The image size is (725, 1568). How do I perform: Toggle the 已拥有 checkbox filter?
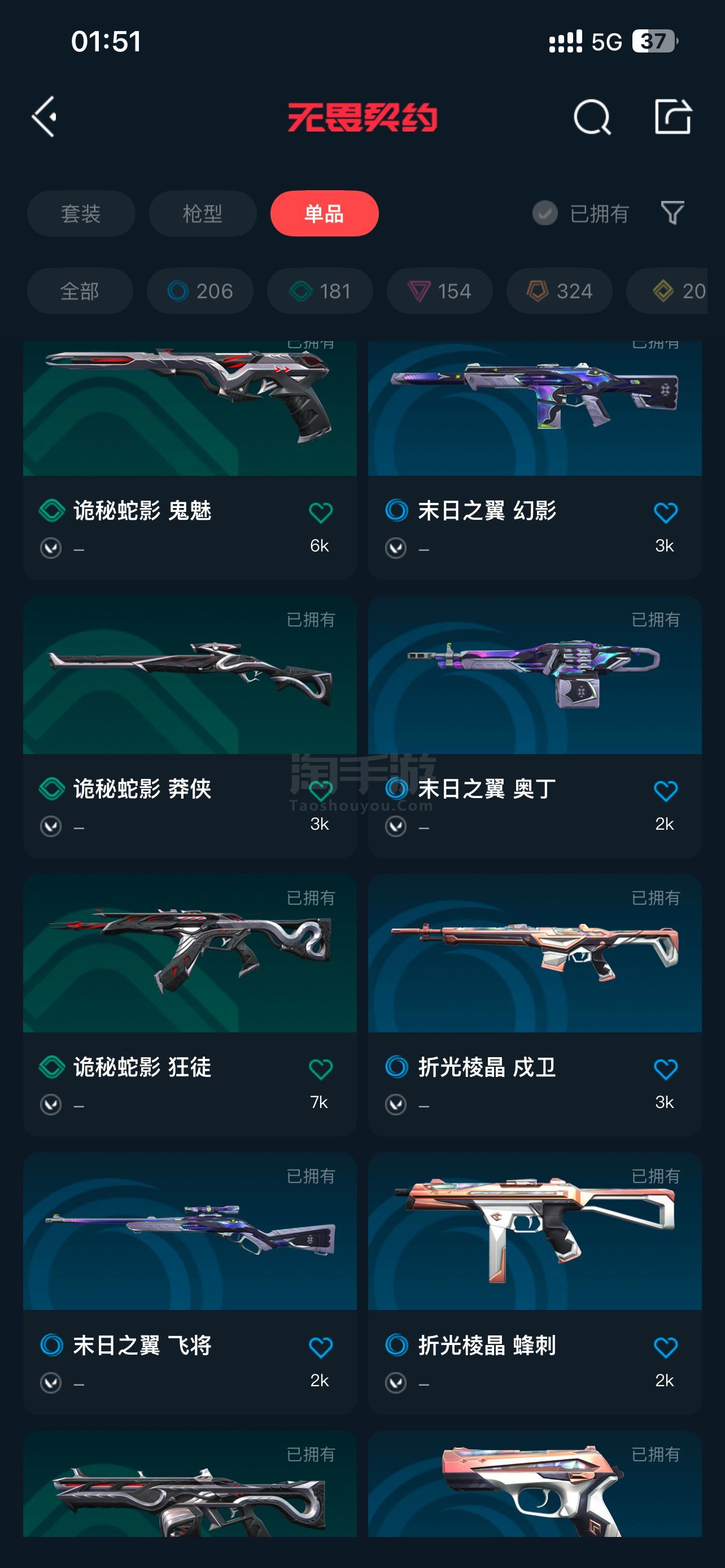click(x=545, y=214)
